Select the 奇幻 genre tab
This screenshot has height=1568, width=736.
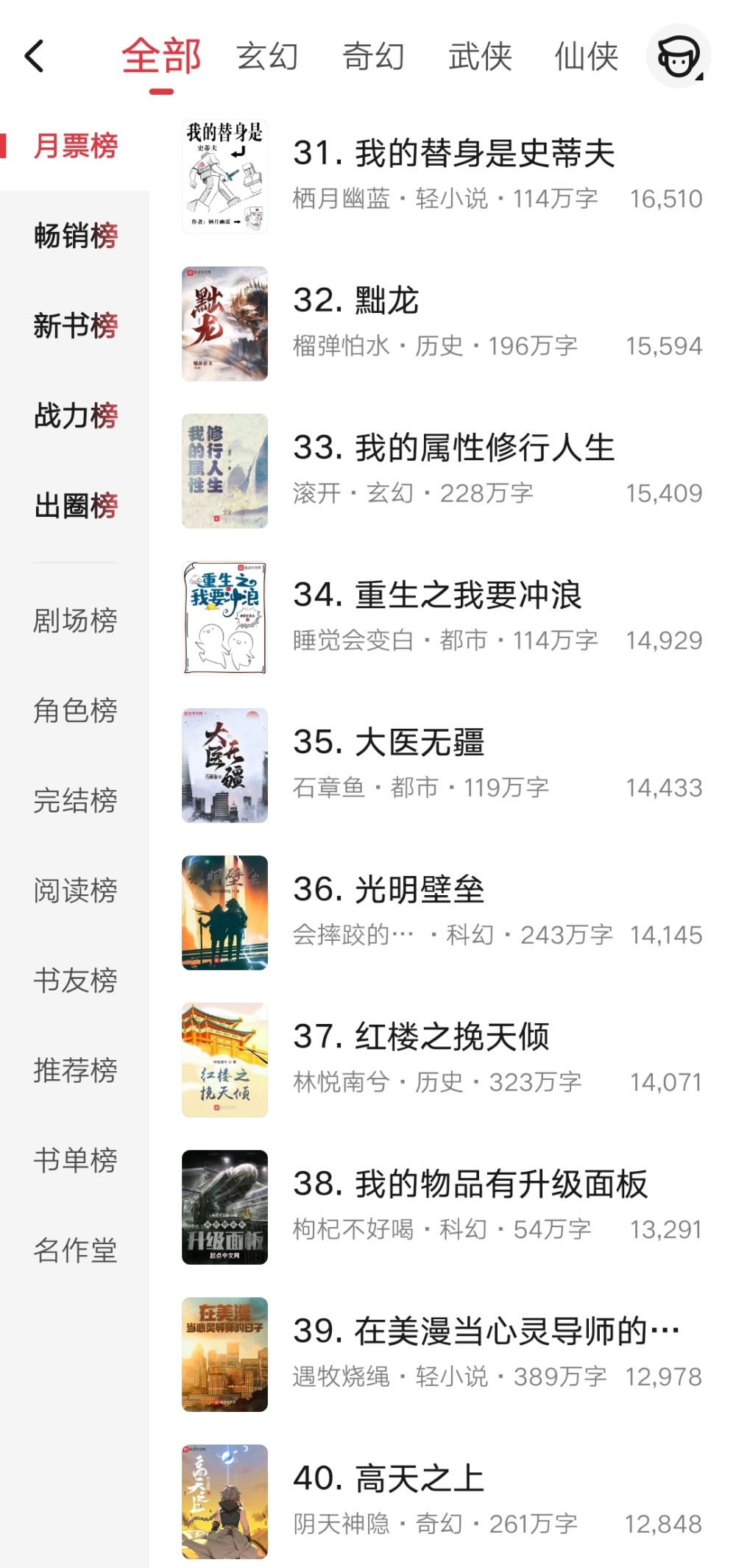coord(374,57)
